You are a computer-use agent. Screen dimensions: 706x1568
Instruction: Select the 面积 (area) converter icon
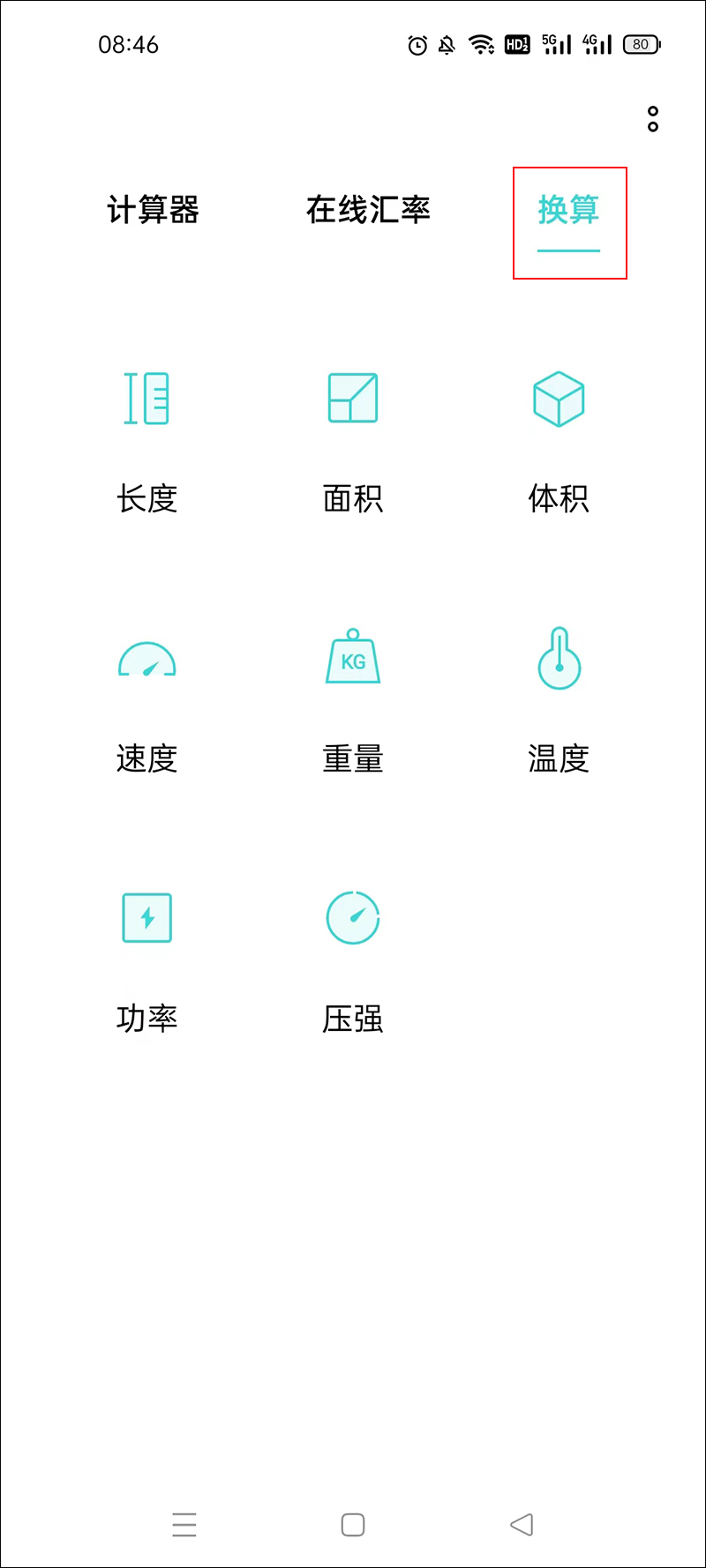[353, 399]
